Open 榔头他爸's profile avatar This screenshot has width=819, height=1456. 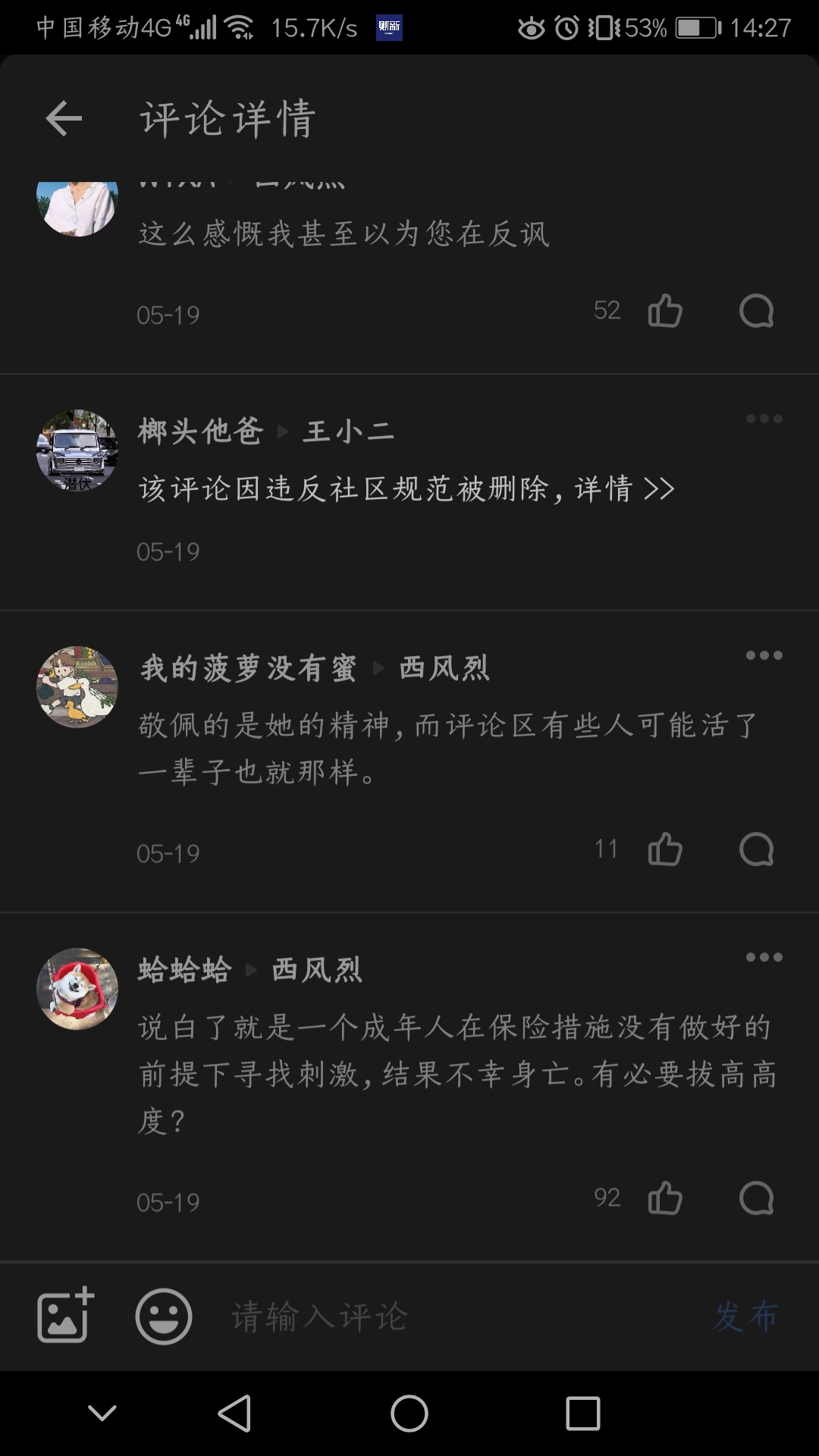pyautogui.click(x=77, y=450)
